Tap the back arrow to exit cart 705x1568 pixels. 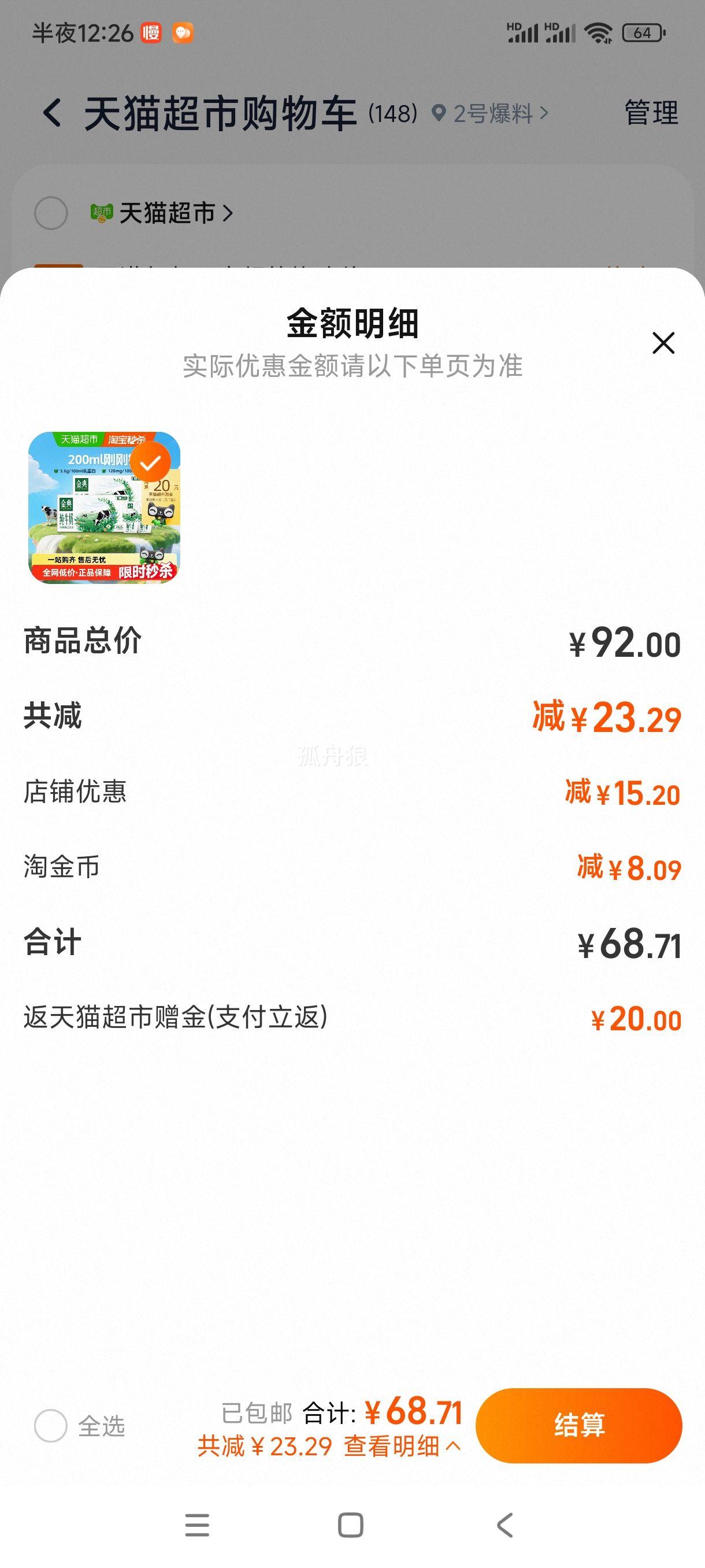(51, 113)
